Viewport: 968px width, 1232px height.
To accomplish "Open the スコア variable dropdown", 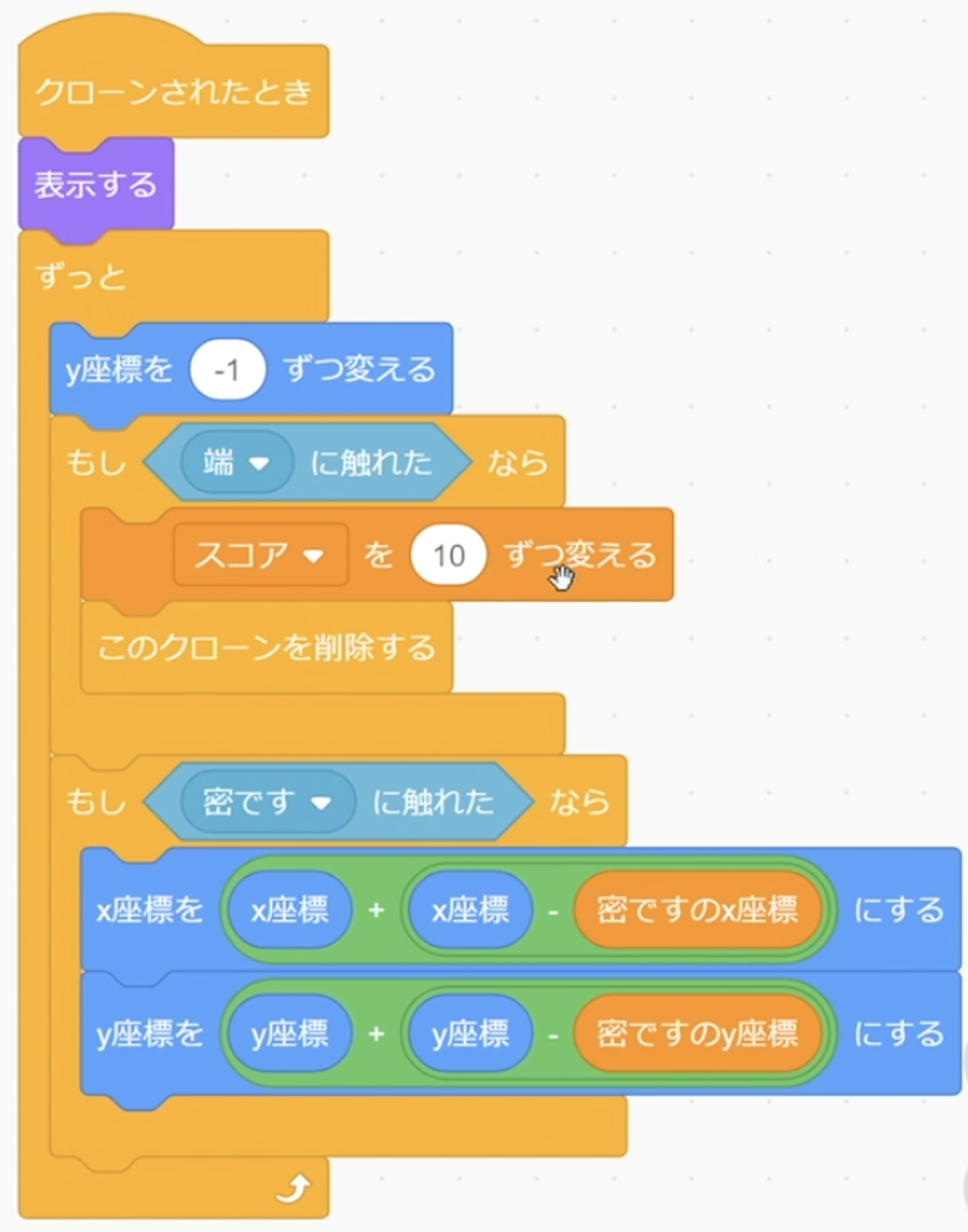I will [313, 556].
